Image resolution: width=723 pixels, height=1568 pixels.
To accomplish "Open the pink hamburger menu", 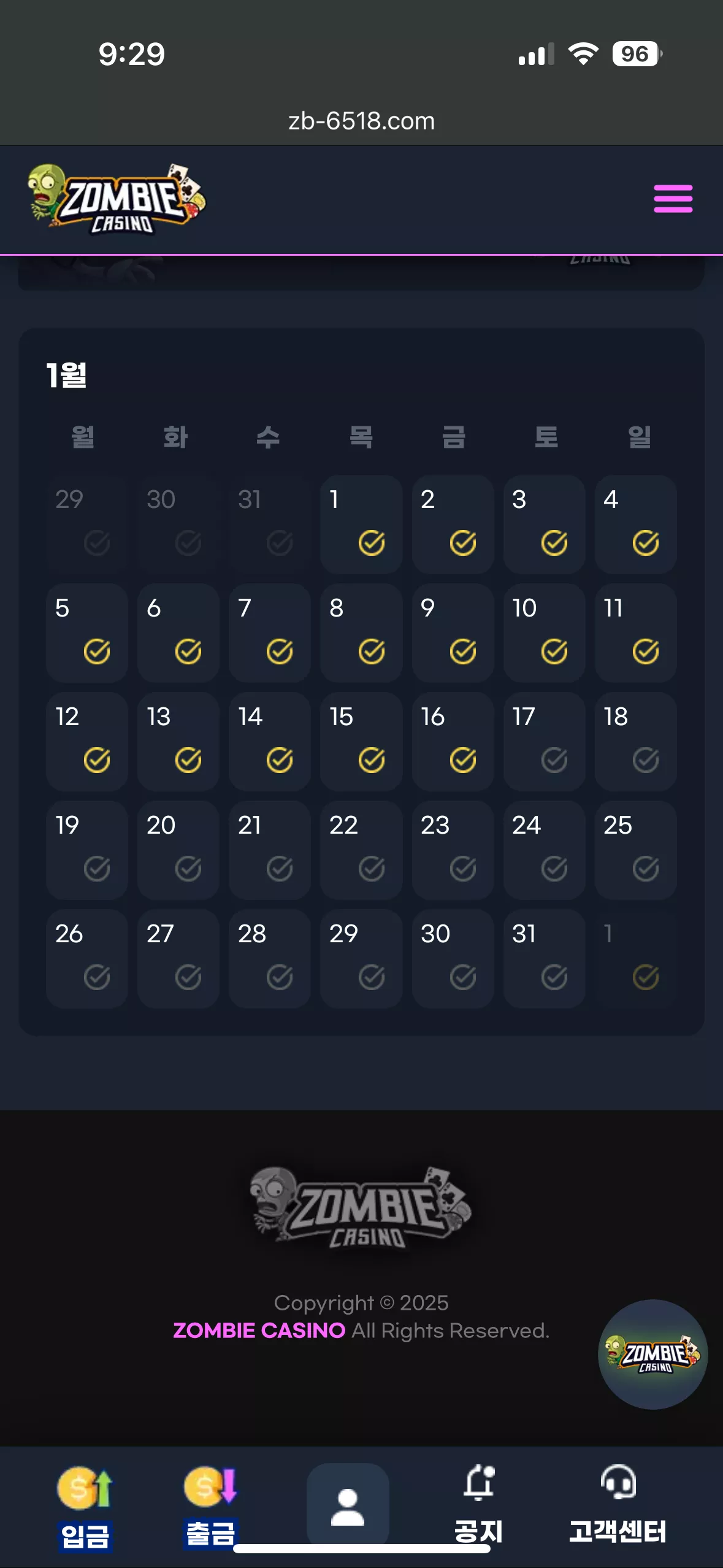I will click(x=673, y=199).
